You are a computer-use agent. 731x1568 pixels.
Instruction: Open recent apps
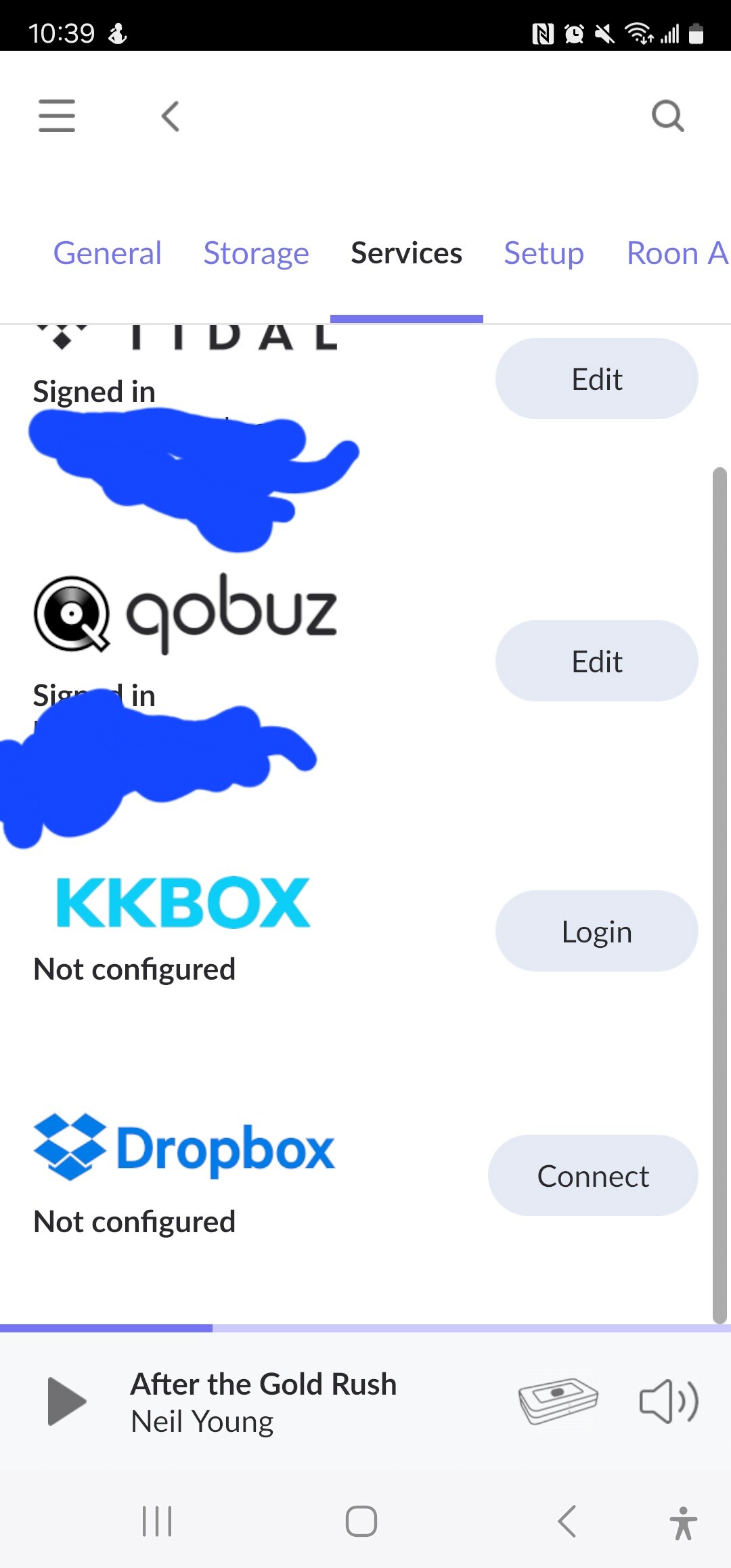pos(157,1521)
